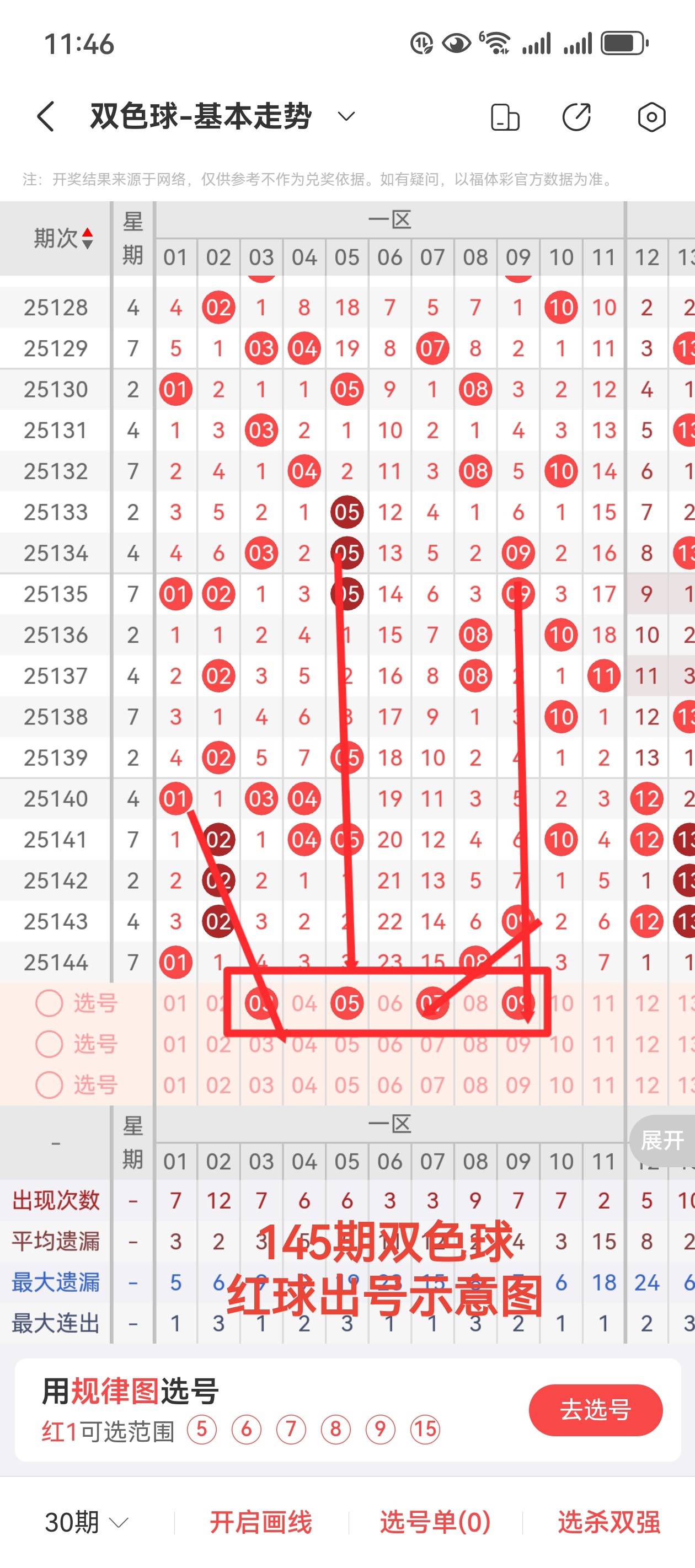Change the 30期 period range
Viewport: 695px width, 1568px height.
pos(86,1522)
